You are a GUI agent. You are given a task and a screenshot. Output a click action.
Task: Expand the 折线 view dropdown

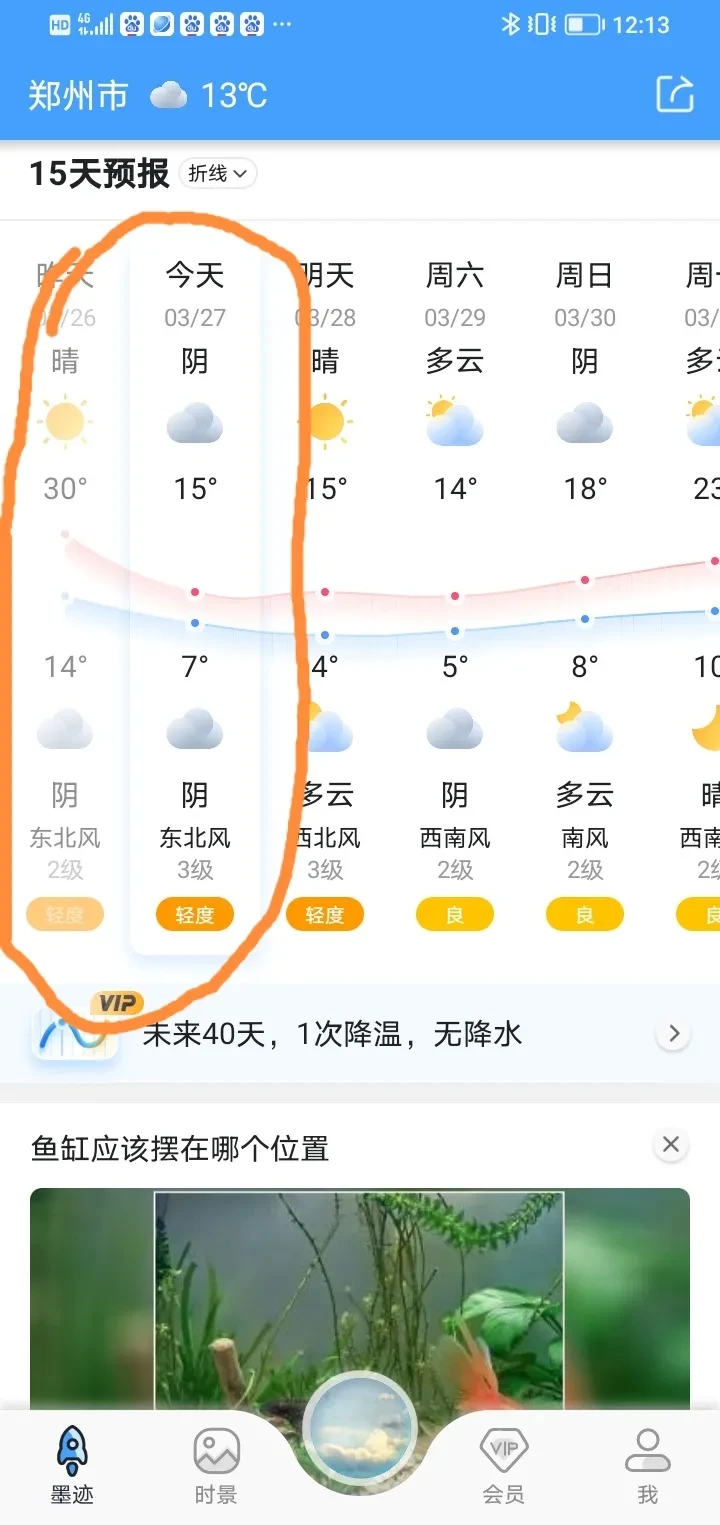217,174
